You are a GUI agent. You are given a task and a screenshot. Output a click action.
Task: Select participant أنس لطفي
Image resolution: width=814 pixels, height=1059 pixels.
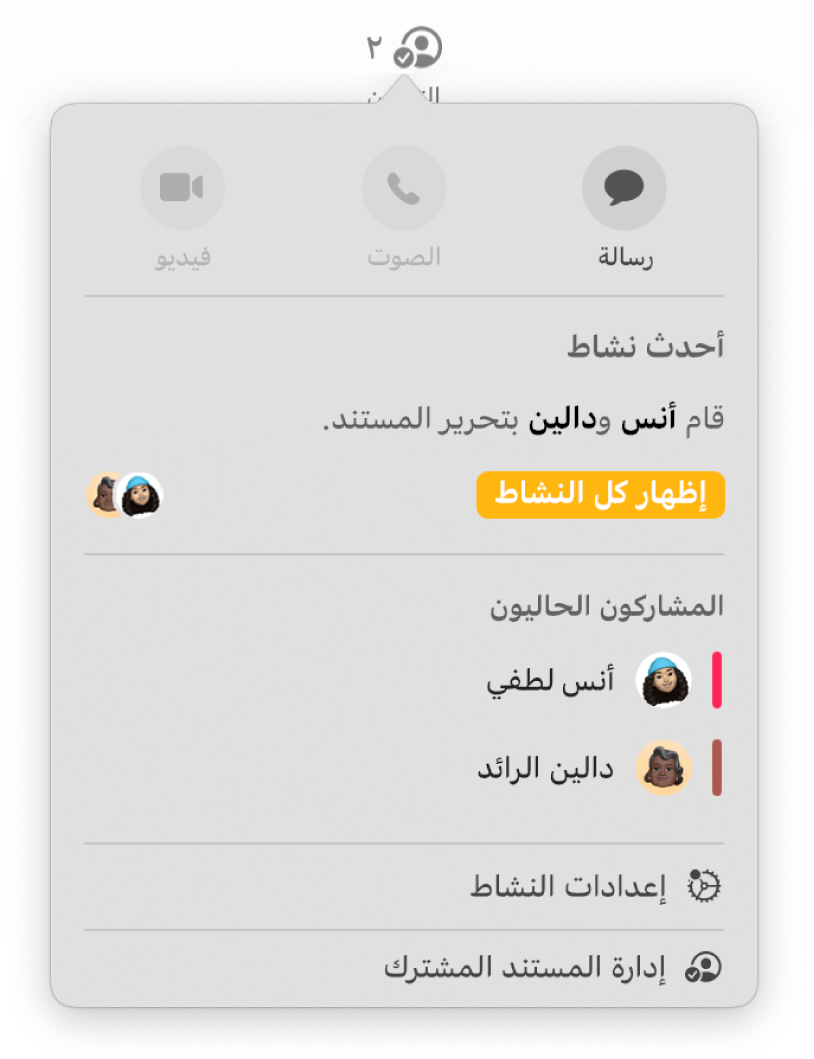[x=590, y=681]
